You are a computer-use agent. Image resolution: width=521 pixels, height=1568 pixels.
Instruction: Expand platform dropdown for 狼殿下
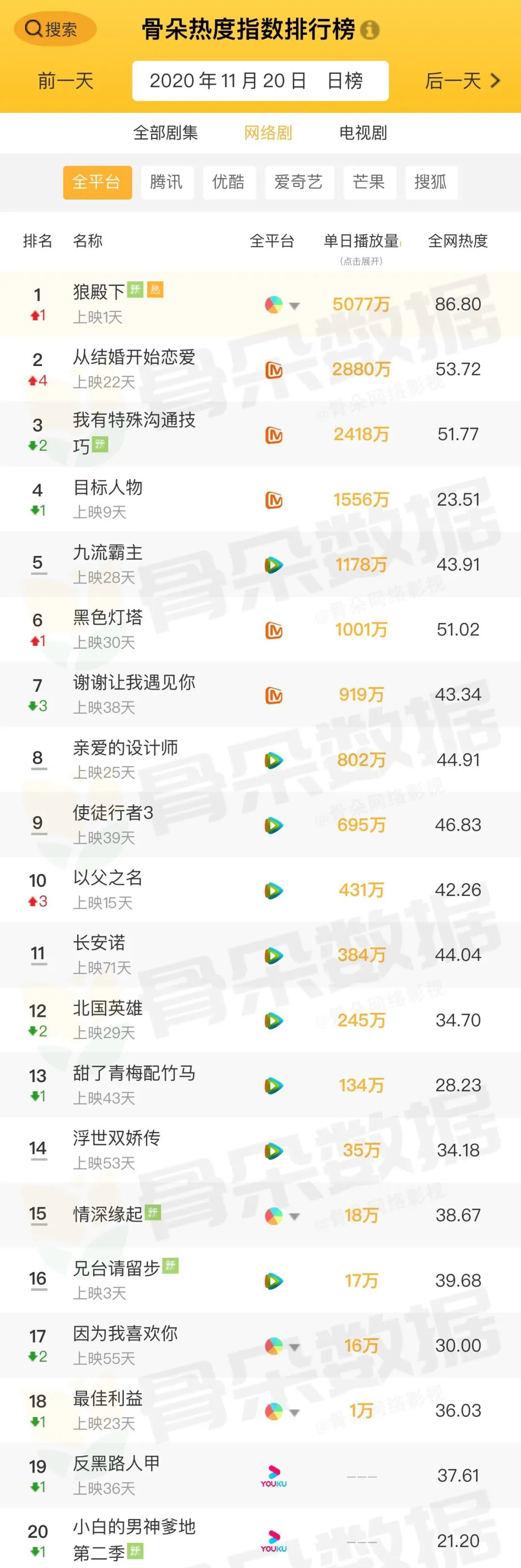click(294, 306)
